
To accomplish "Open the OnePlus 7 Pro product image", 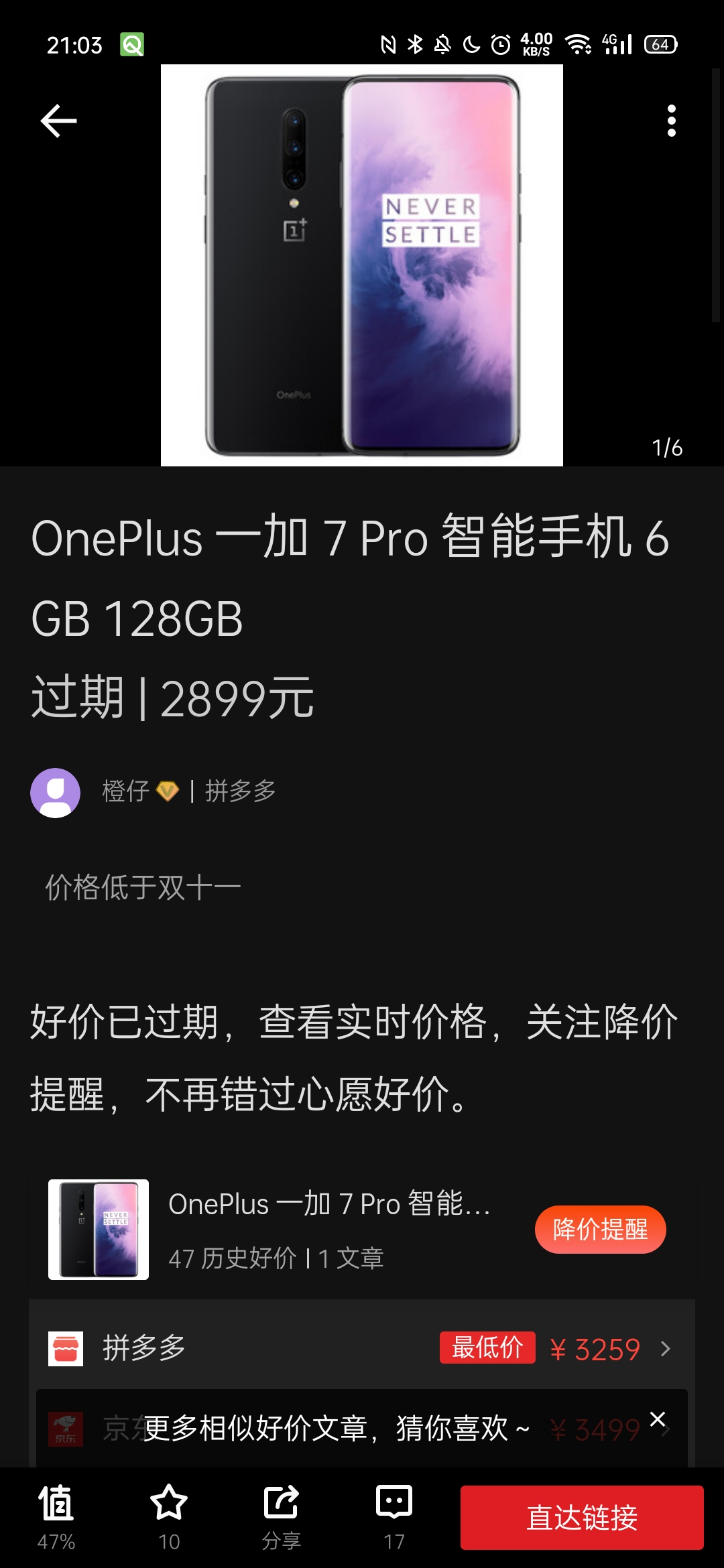I will click(362, 265).
